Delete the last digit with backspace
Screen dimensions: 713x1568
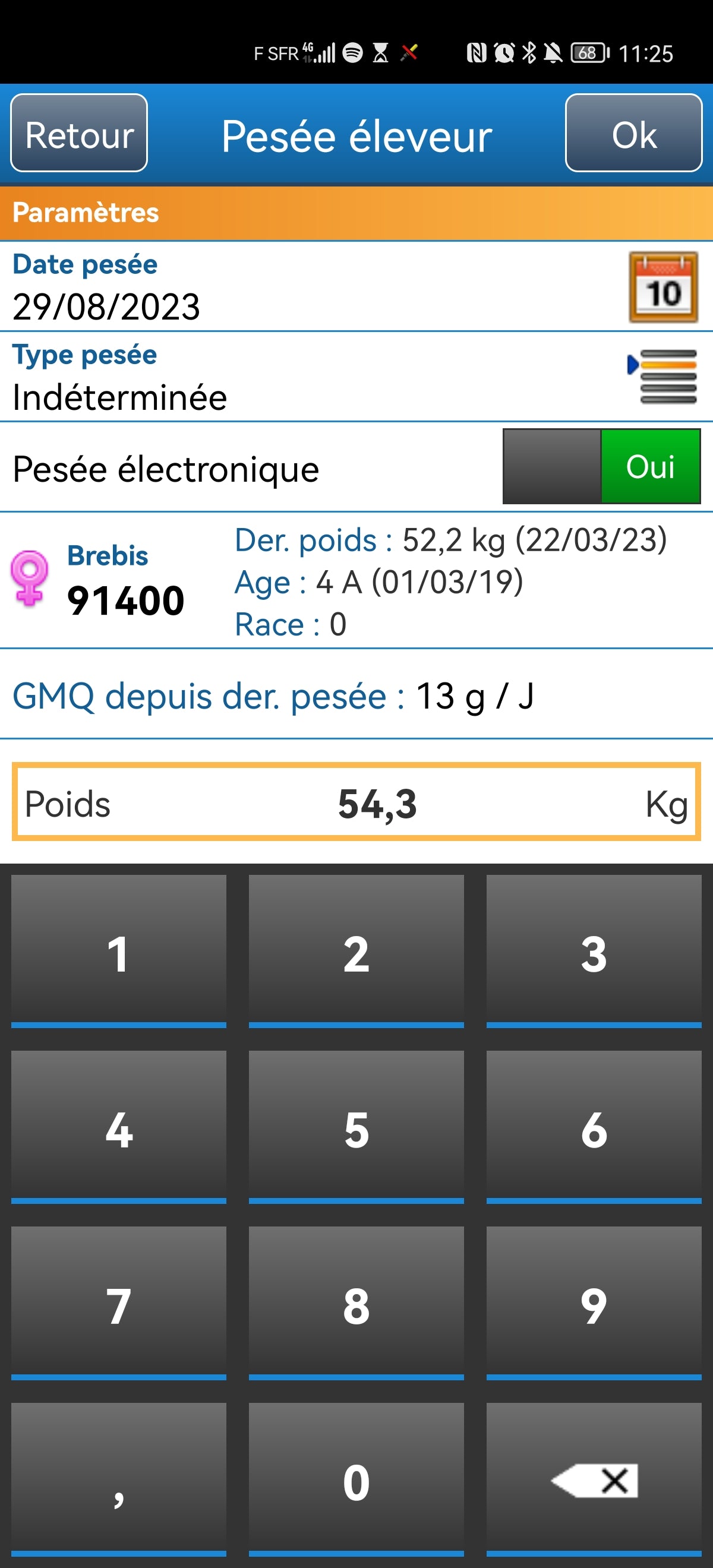[594, 1479]
